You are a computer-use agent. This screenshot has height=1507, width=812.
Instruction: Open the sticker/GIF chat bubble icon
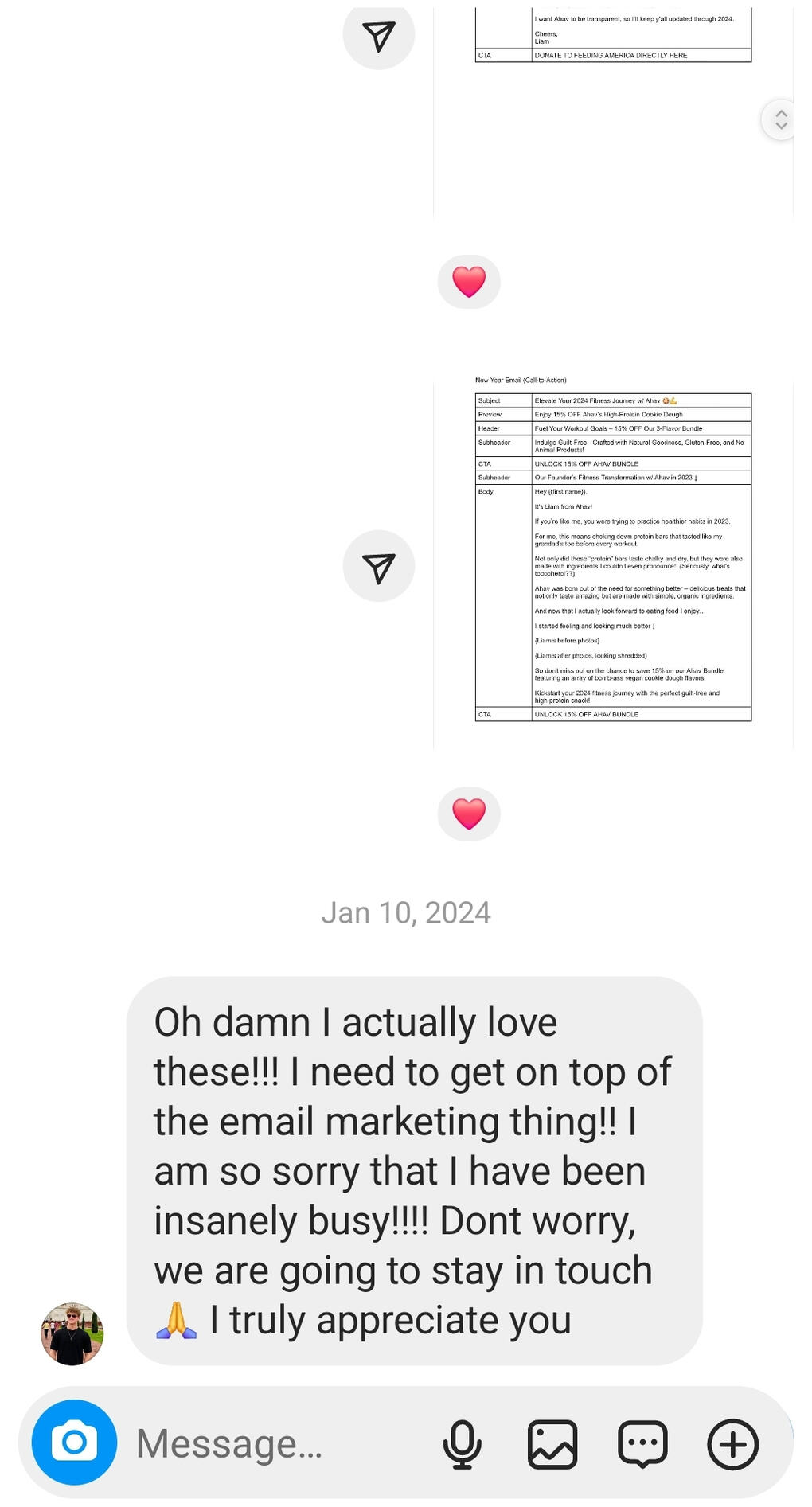[x=642, y=1443]
